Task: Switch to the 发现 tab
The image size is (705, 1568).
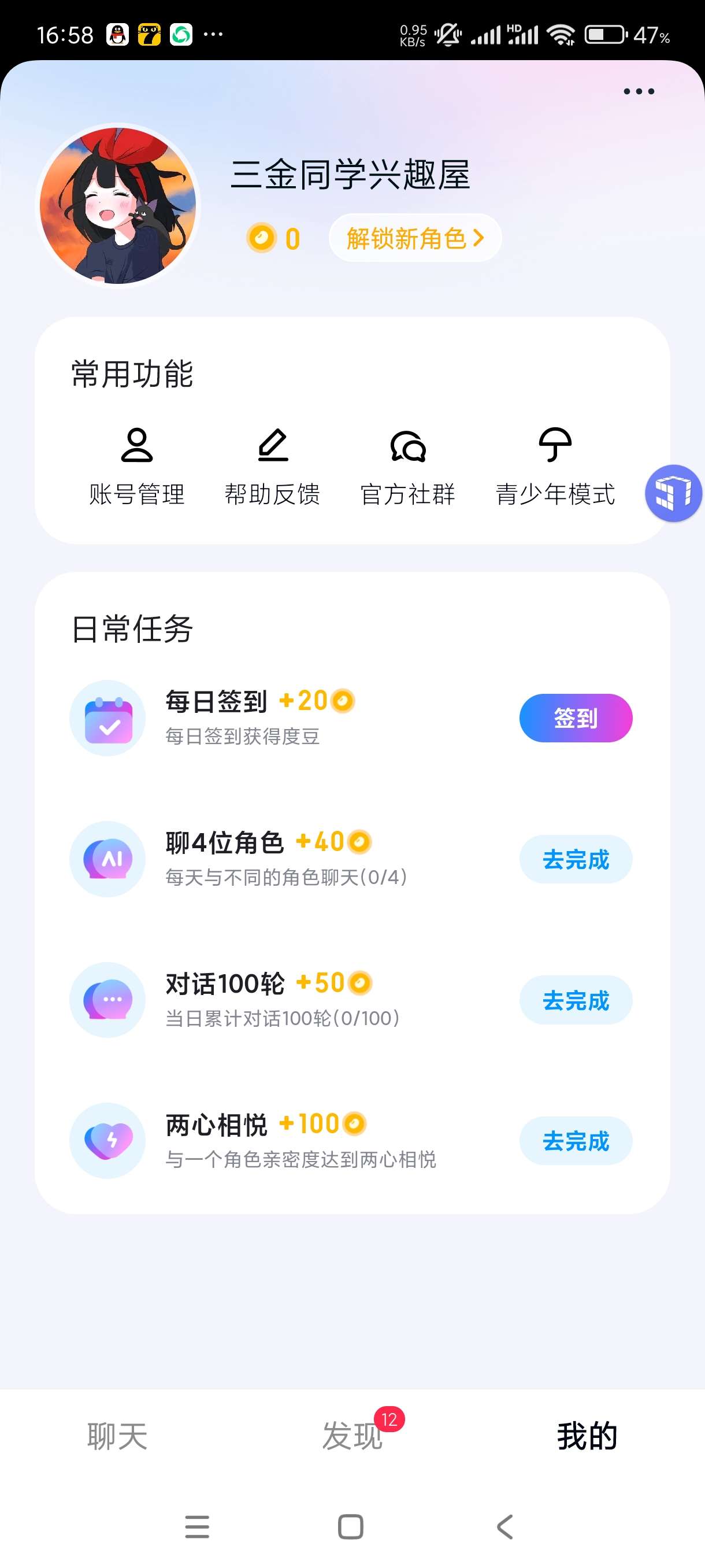Action: pos(352,1437)
